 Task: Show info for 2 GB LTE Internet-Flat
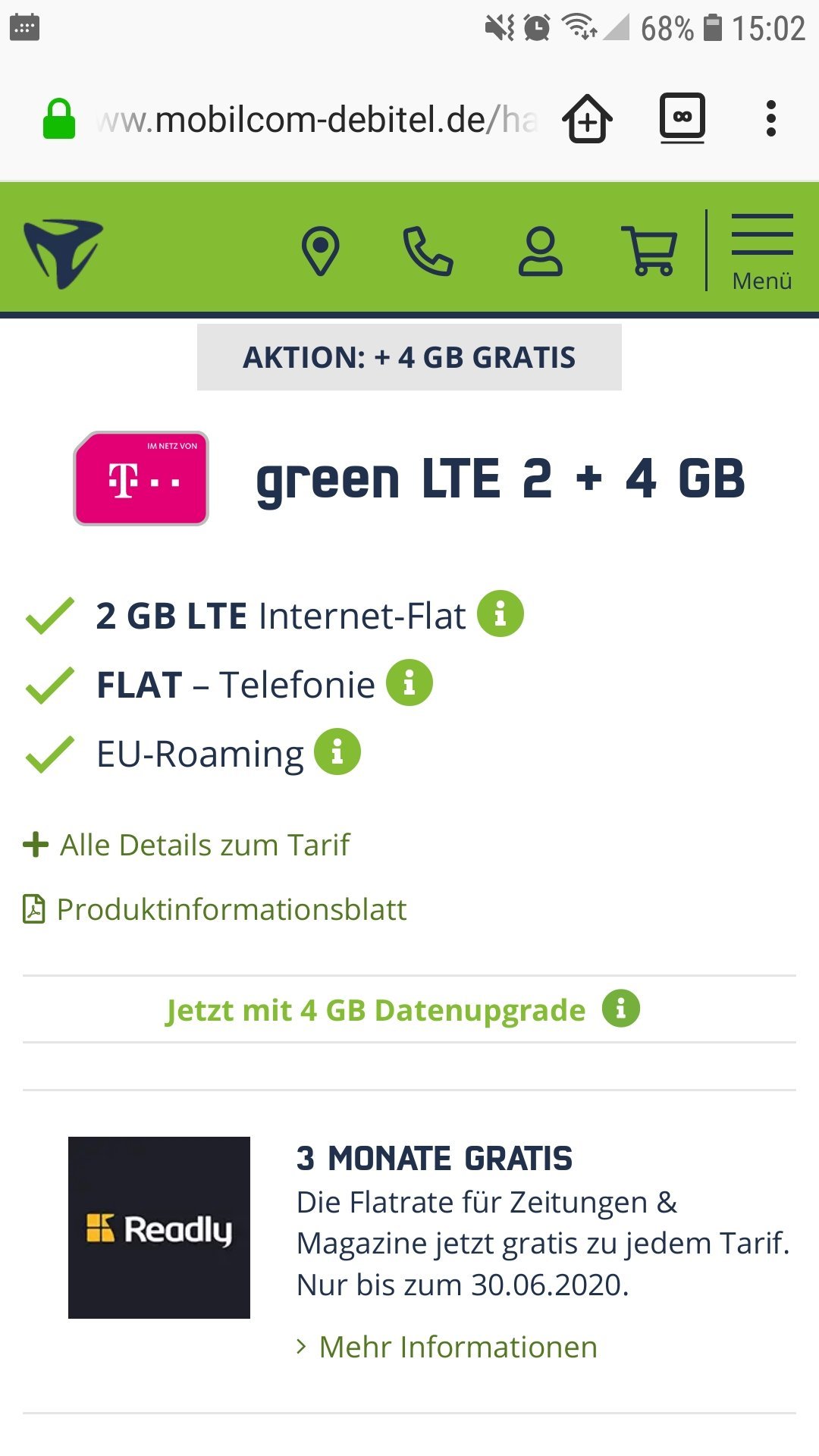(x=500, y=613)
